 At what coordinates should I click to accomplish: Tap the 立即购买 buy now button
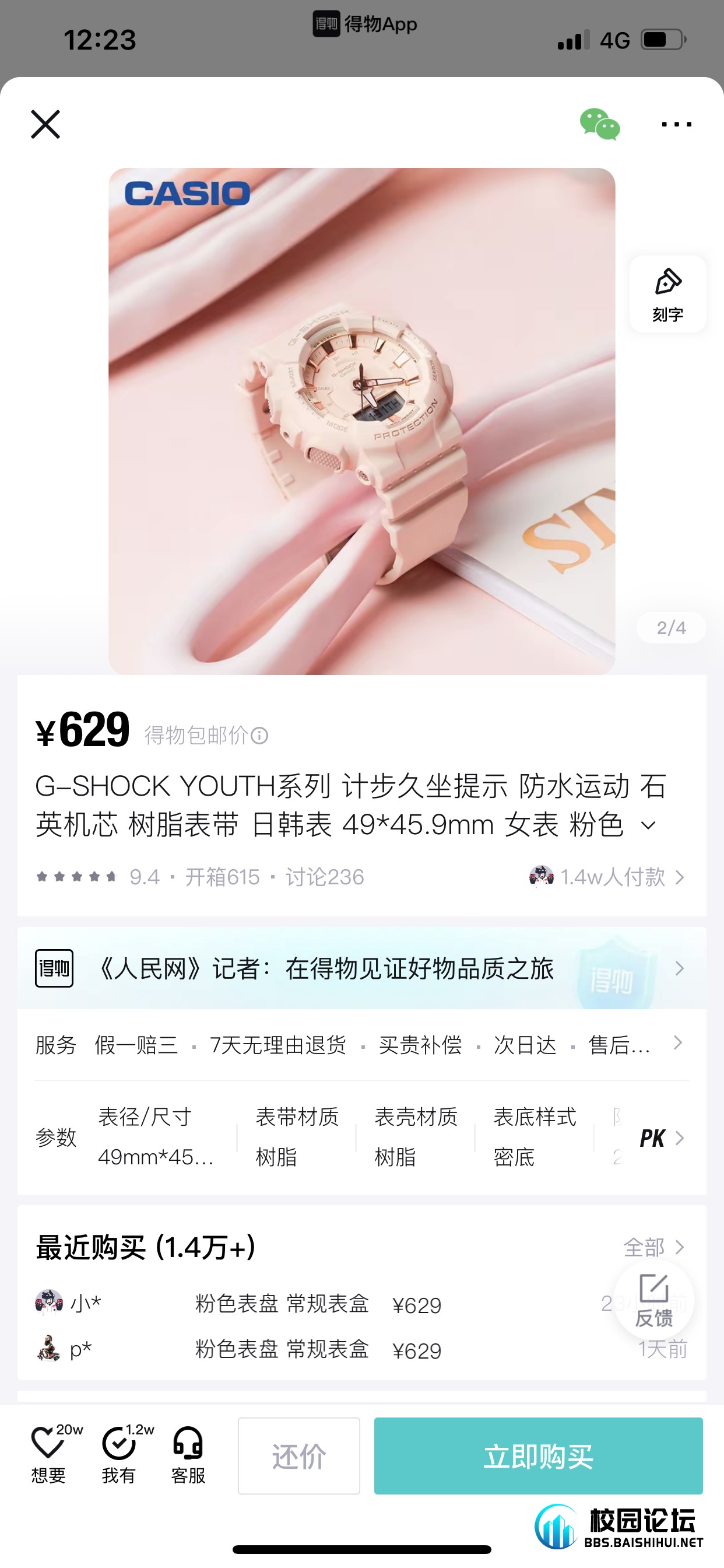click(538, 1456)
